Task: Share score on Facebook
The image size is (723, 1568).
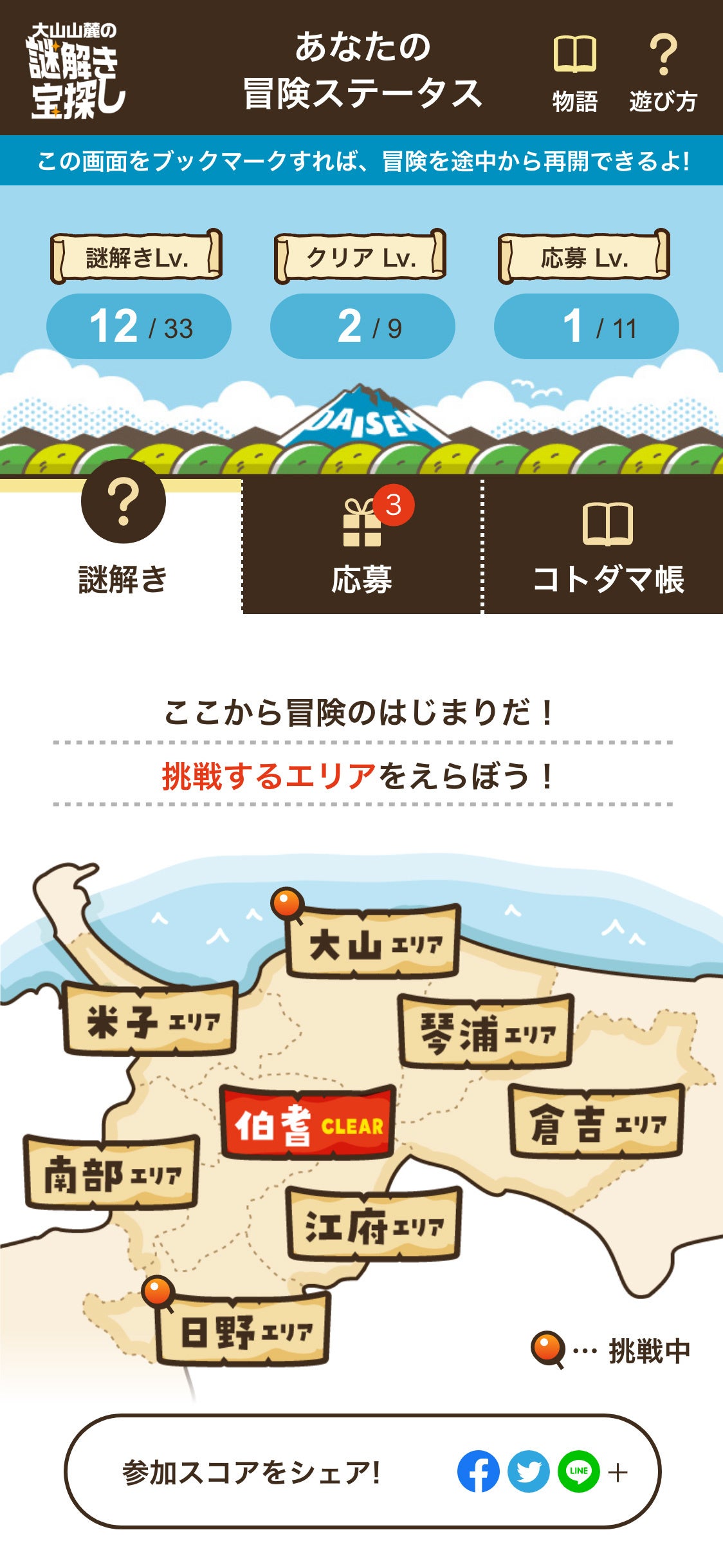Action: pos(478,1471)
